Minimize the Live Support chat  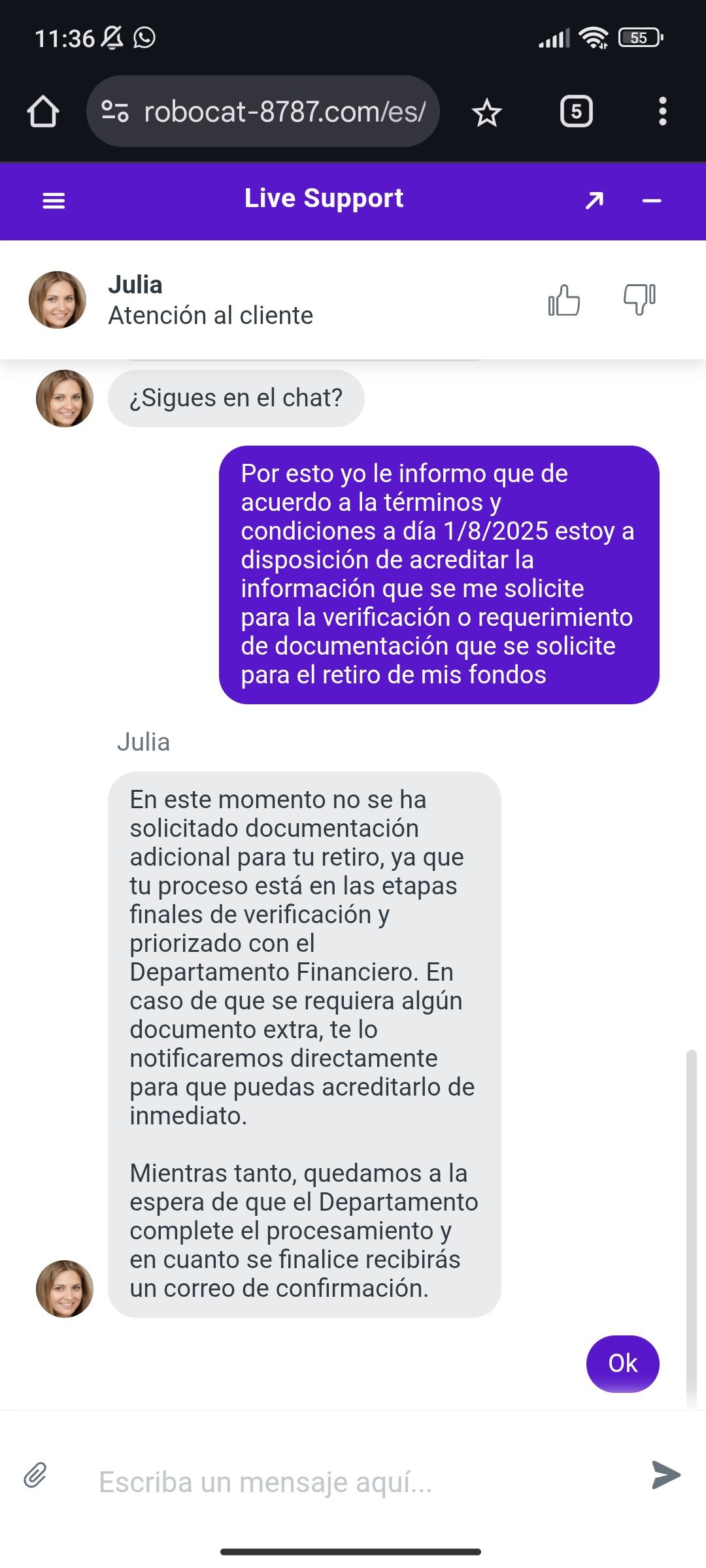(x=652, y=201)
